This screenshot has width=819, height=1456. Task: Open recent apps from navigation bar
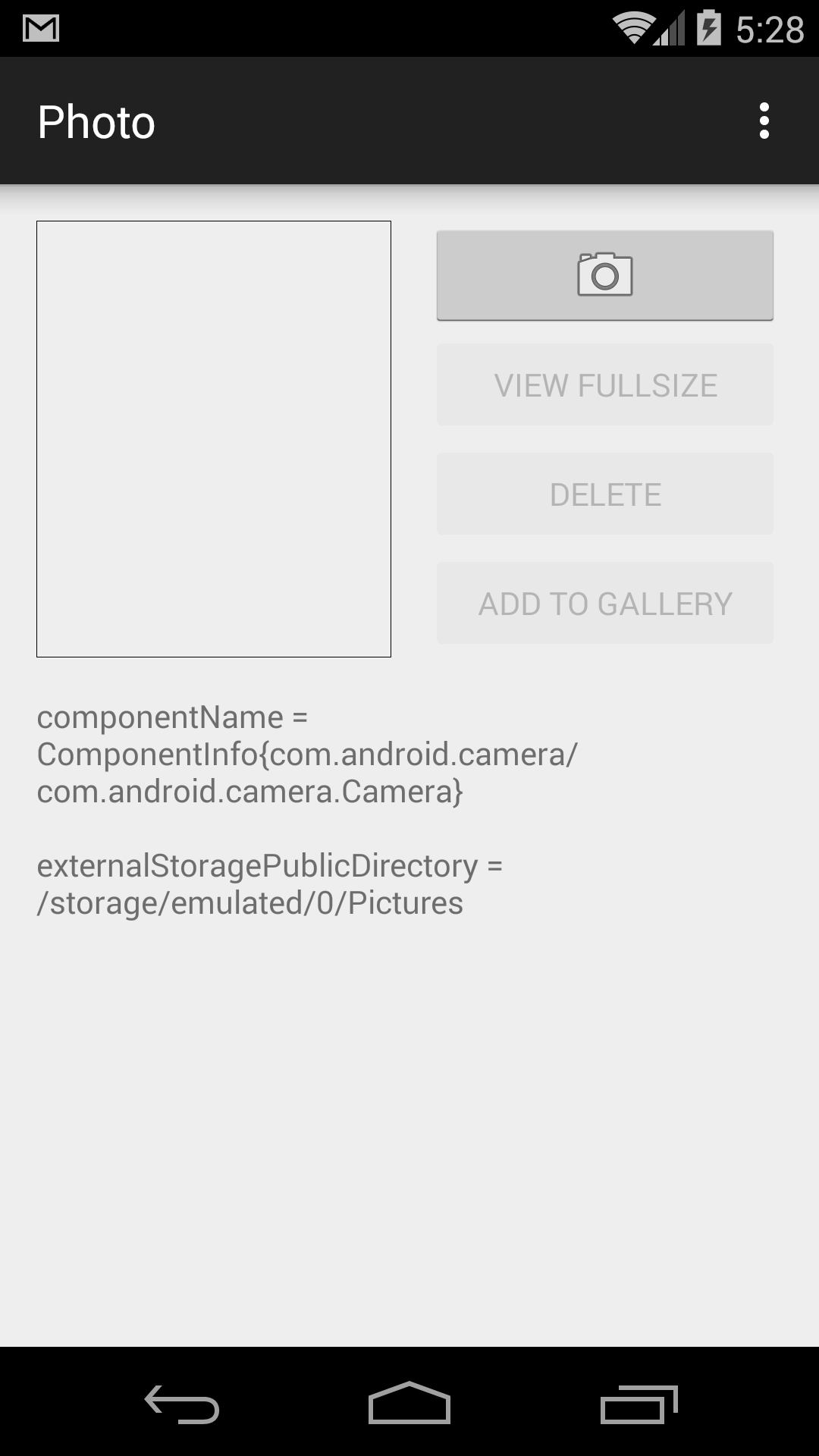point(639,1403)
